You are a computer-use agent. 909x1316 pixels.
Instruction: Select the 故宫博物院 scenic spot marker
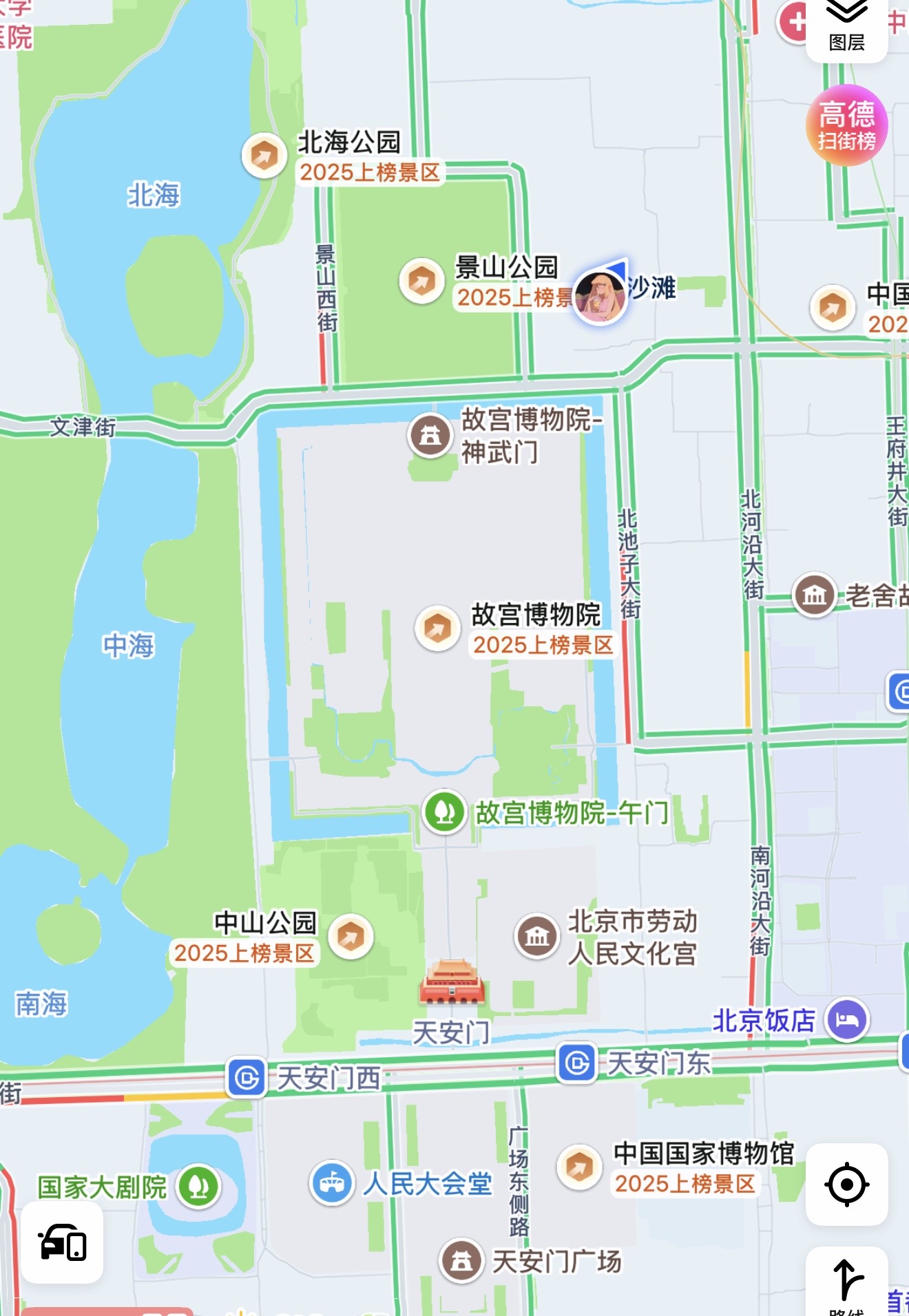pos(437,628)
